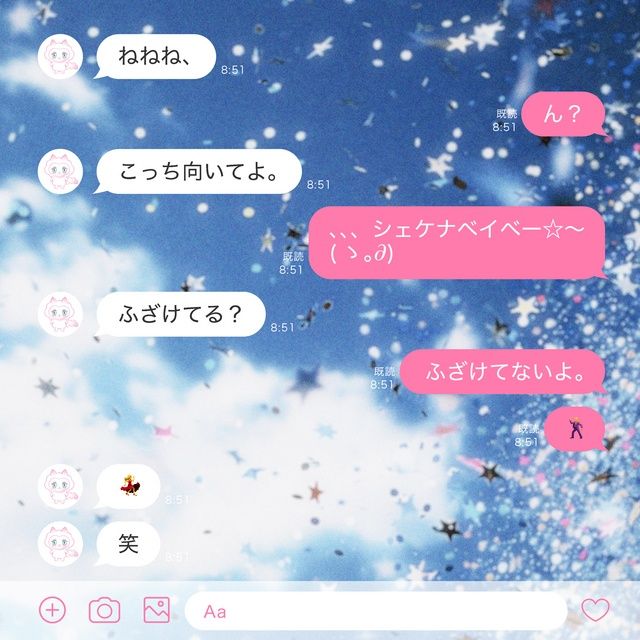The width and height of the screenshot is (640, 640).
Task: Open the camera to take a photo
Action: [104, 610]
